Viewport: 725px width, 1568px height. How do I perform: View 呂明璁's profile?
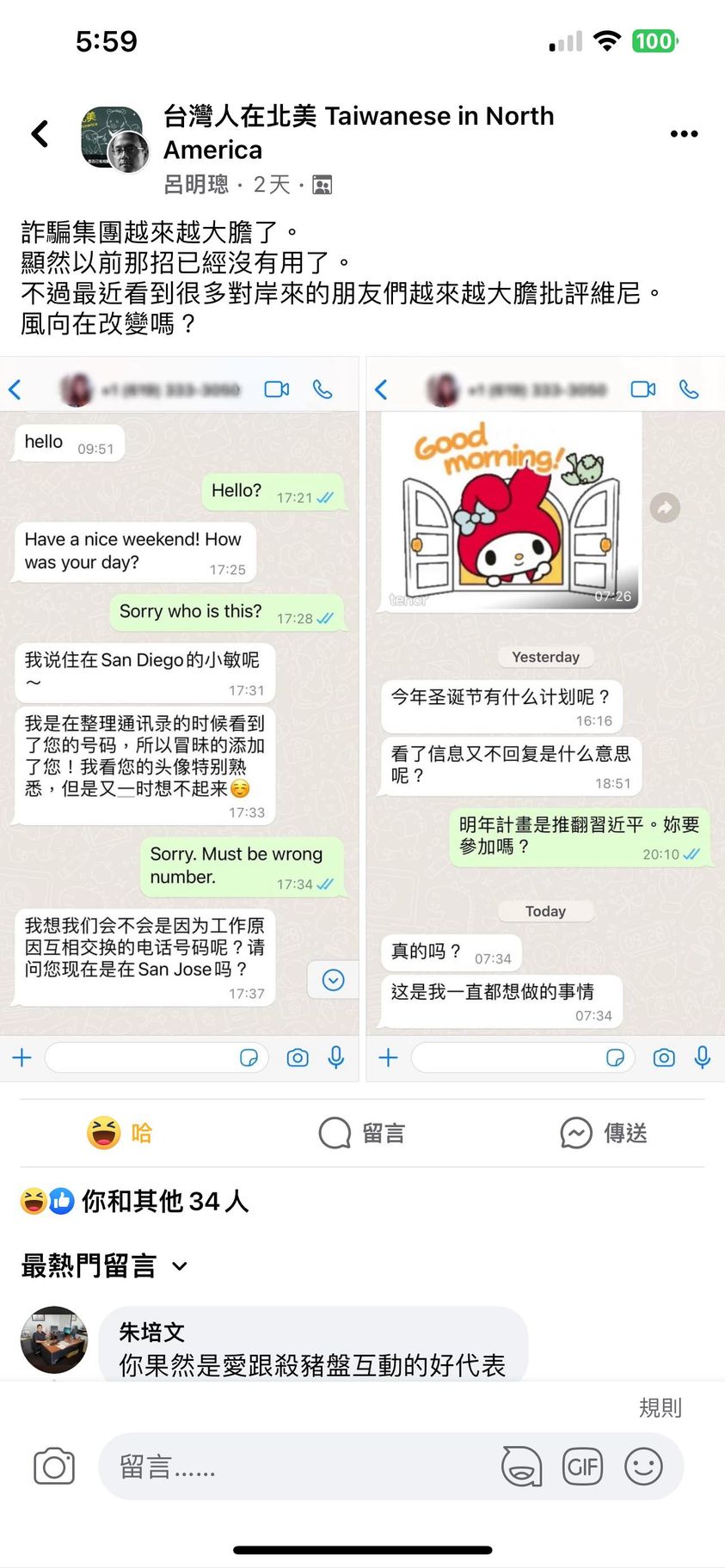pos(196,185)
